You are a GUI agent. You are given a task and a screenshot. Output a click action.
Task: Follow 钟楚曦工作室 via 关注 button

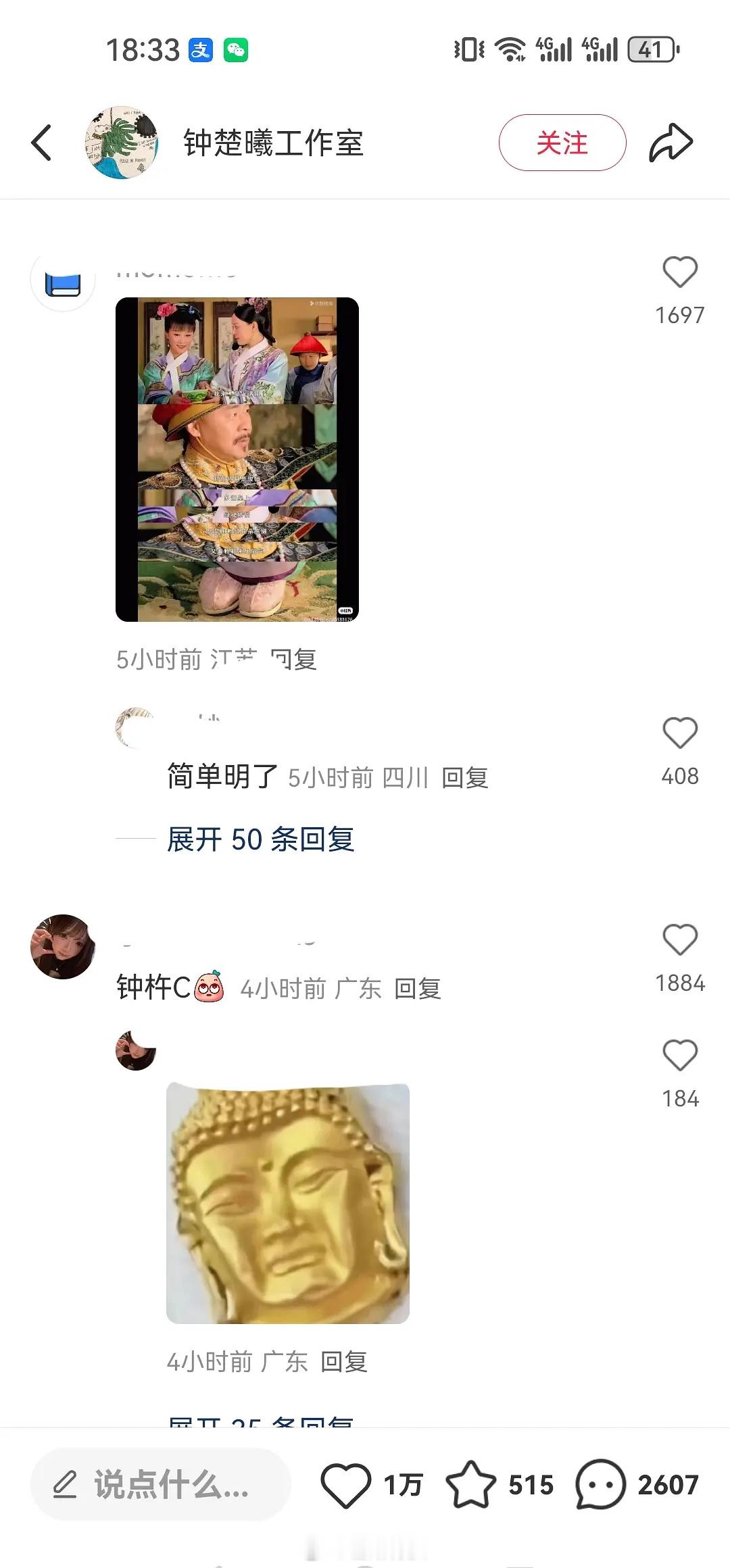pos(562,143)
